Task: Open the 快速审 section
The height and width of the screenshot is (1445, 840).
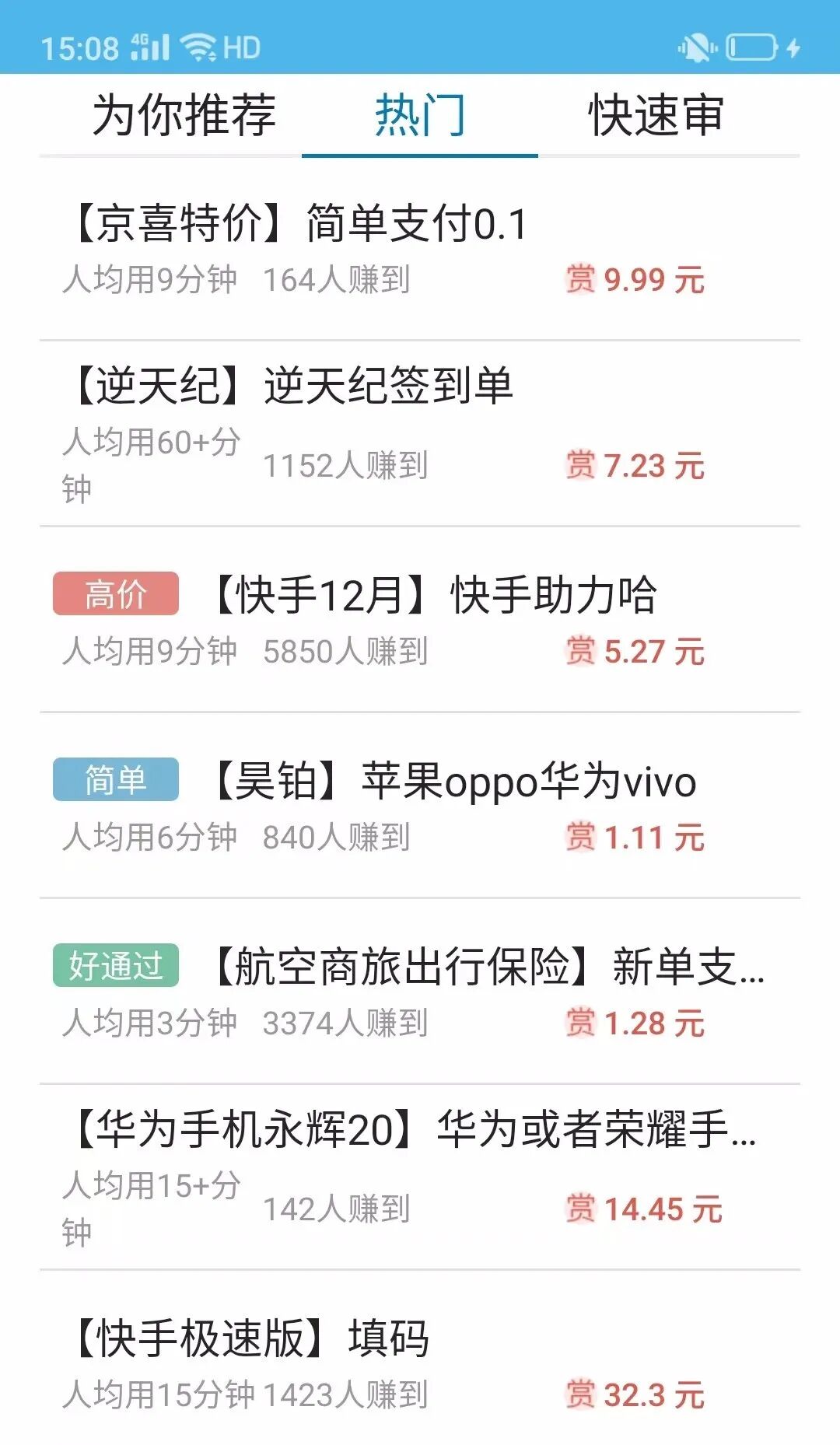Action: tap(658, 114)
